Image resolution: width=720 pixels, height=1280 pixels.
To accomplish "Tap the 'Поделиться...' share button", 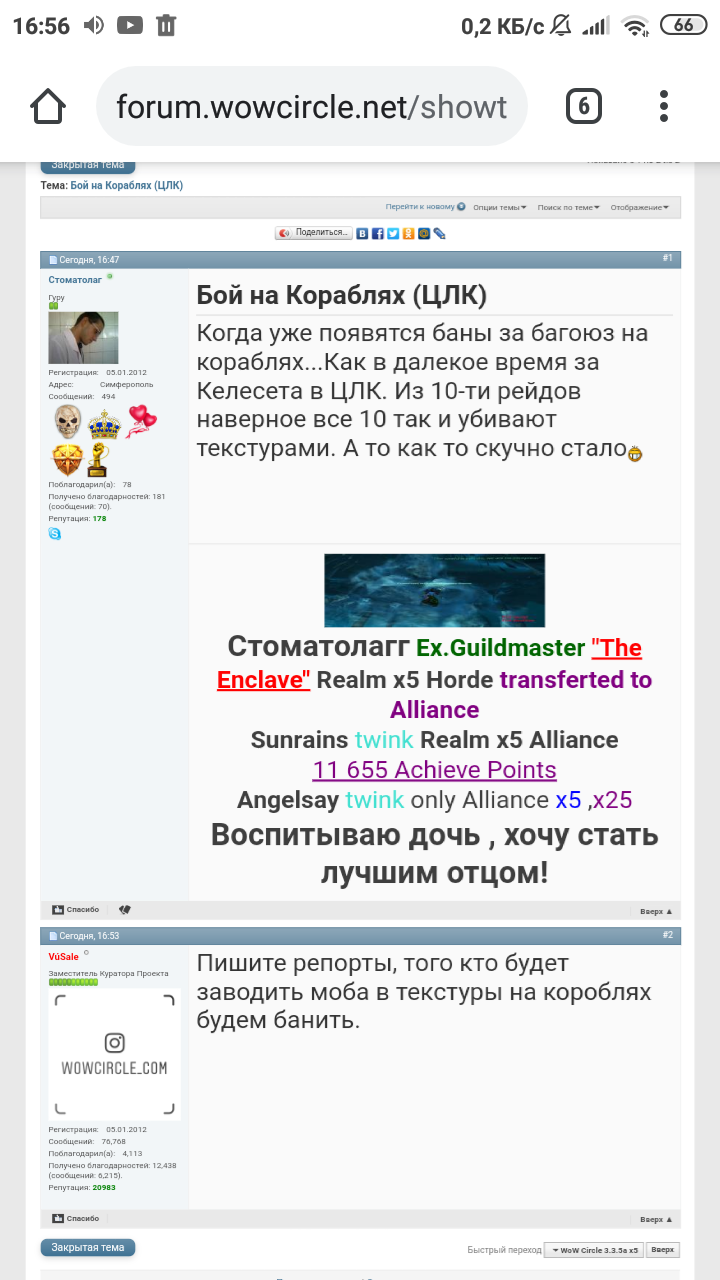I will pyautogui.click(x=314, y=233).
